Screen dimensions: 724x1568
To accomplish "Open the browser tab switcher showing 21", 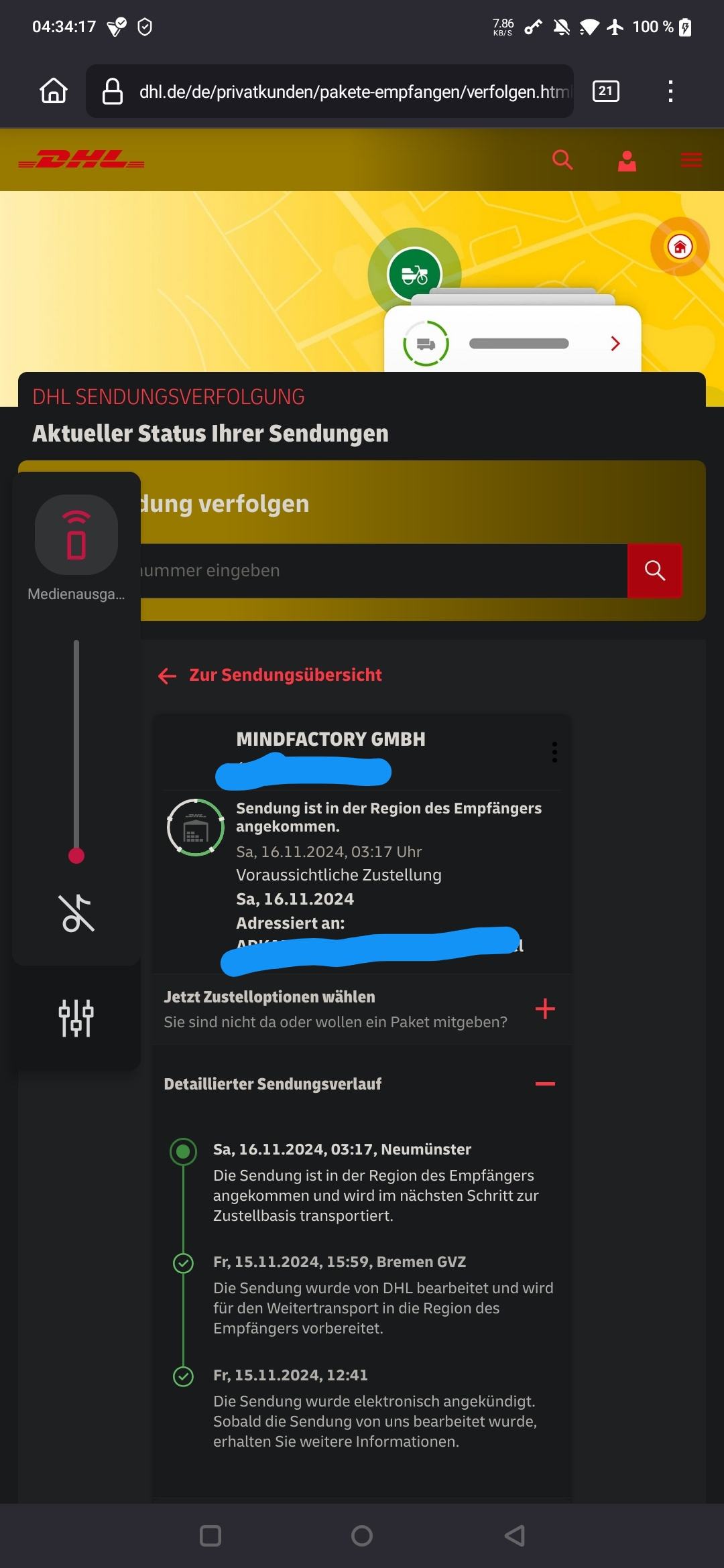I will point(605,91).
